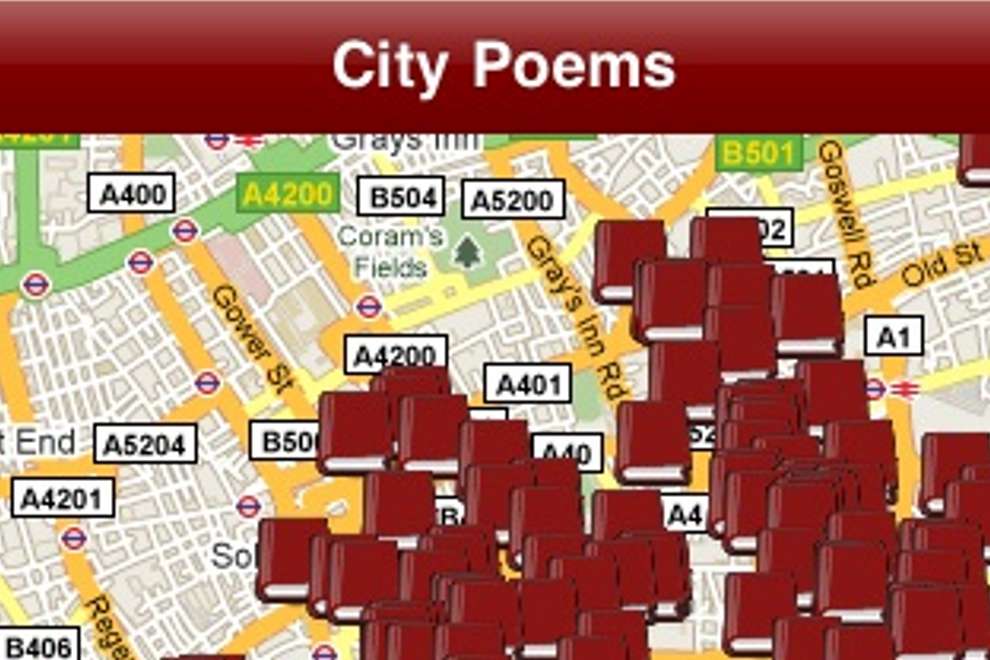
Task: Select the book marker next to B500 label
Action: click(x=355, y=432)
